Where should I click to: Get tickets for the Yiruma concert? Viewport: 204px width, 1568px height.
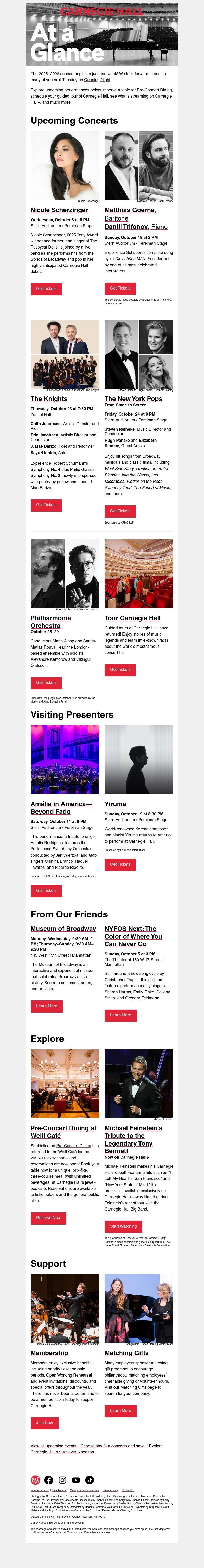point(120,864)
